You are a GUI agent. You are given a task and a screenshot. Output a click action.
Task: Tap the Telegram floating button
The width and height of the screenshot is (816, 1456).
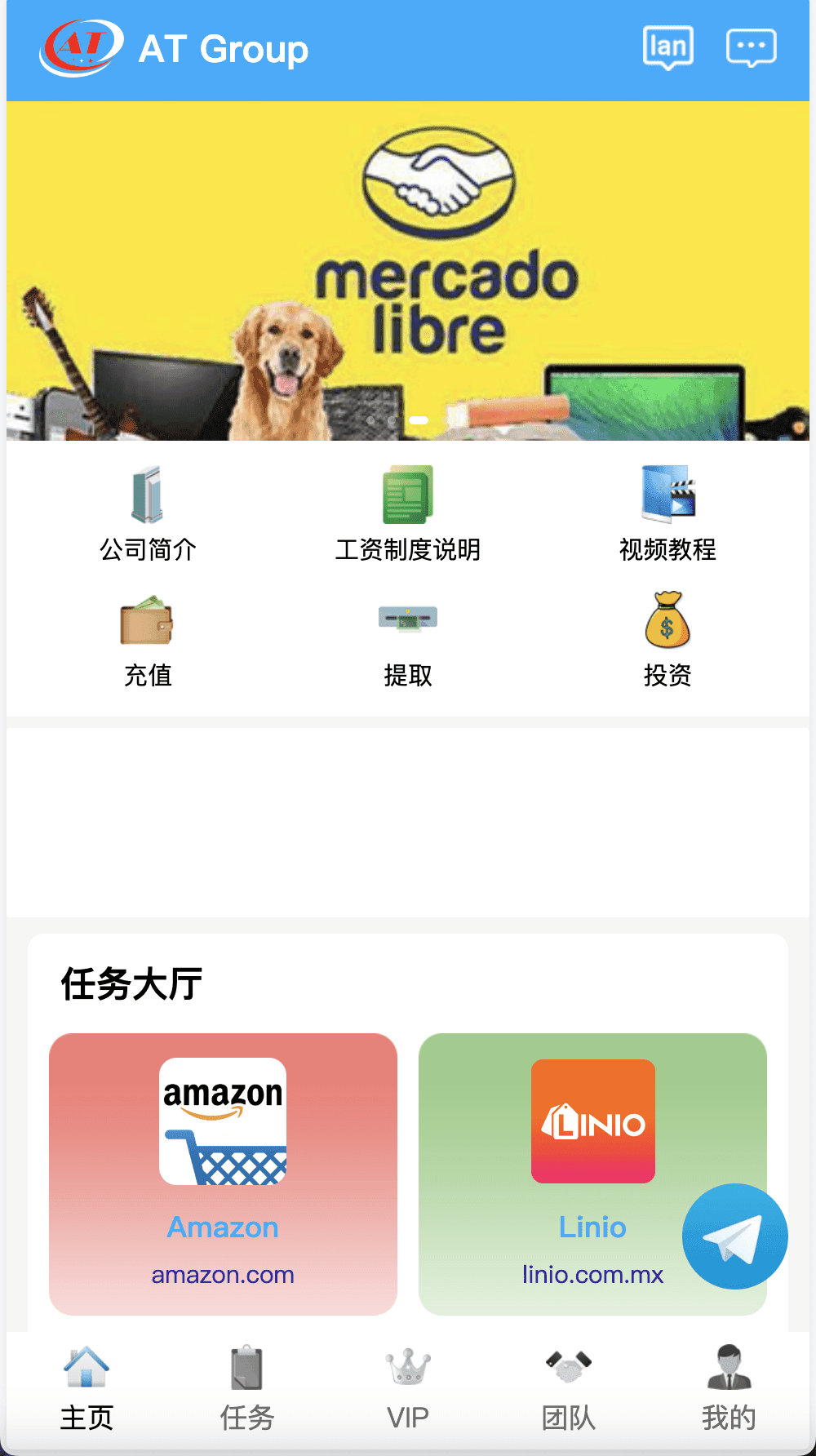(734, 1236)
